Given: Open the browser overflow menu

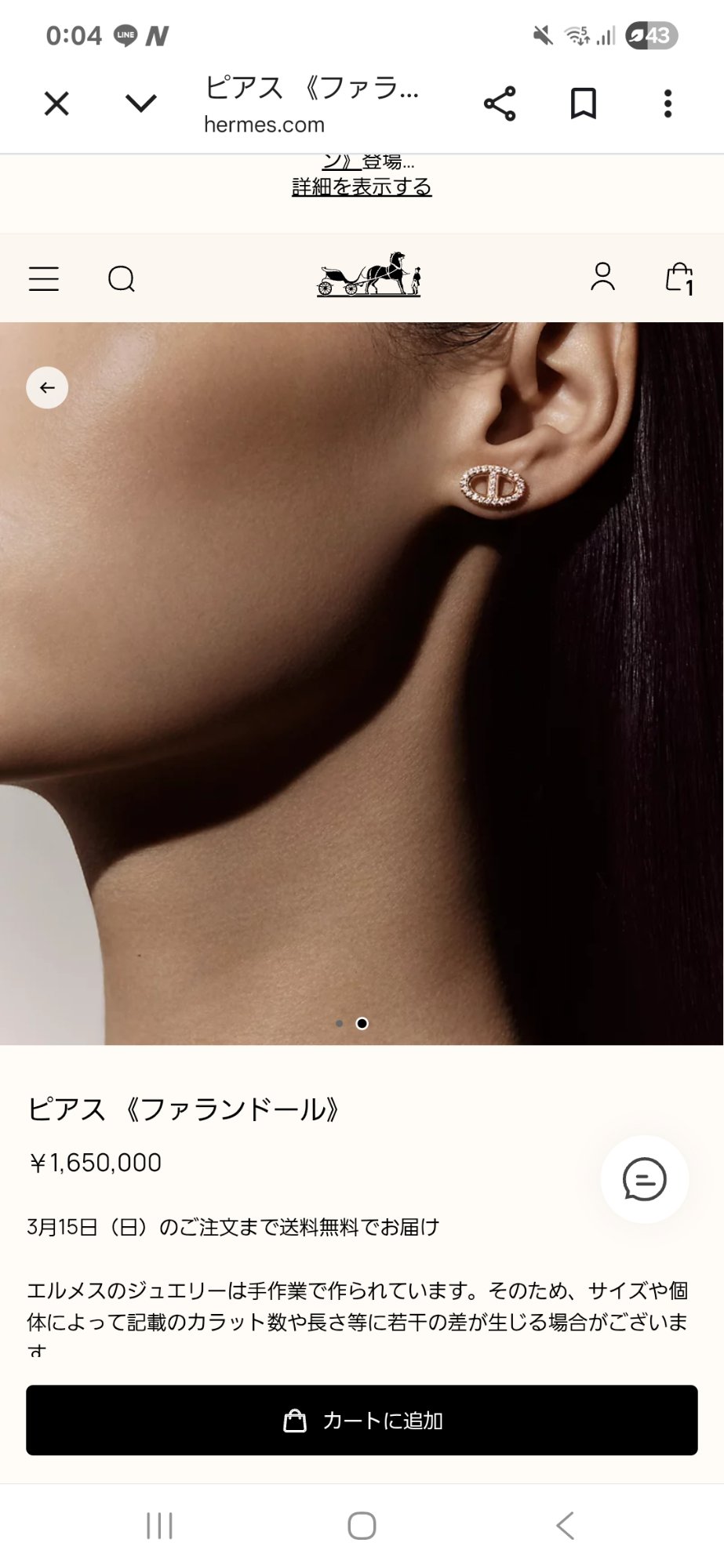Looking at the screenshot, I should point(668,103).
